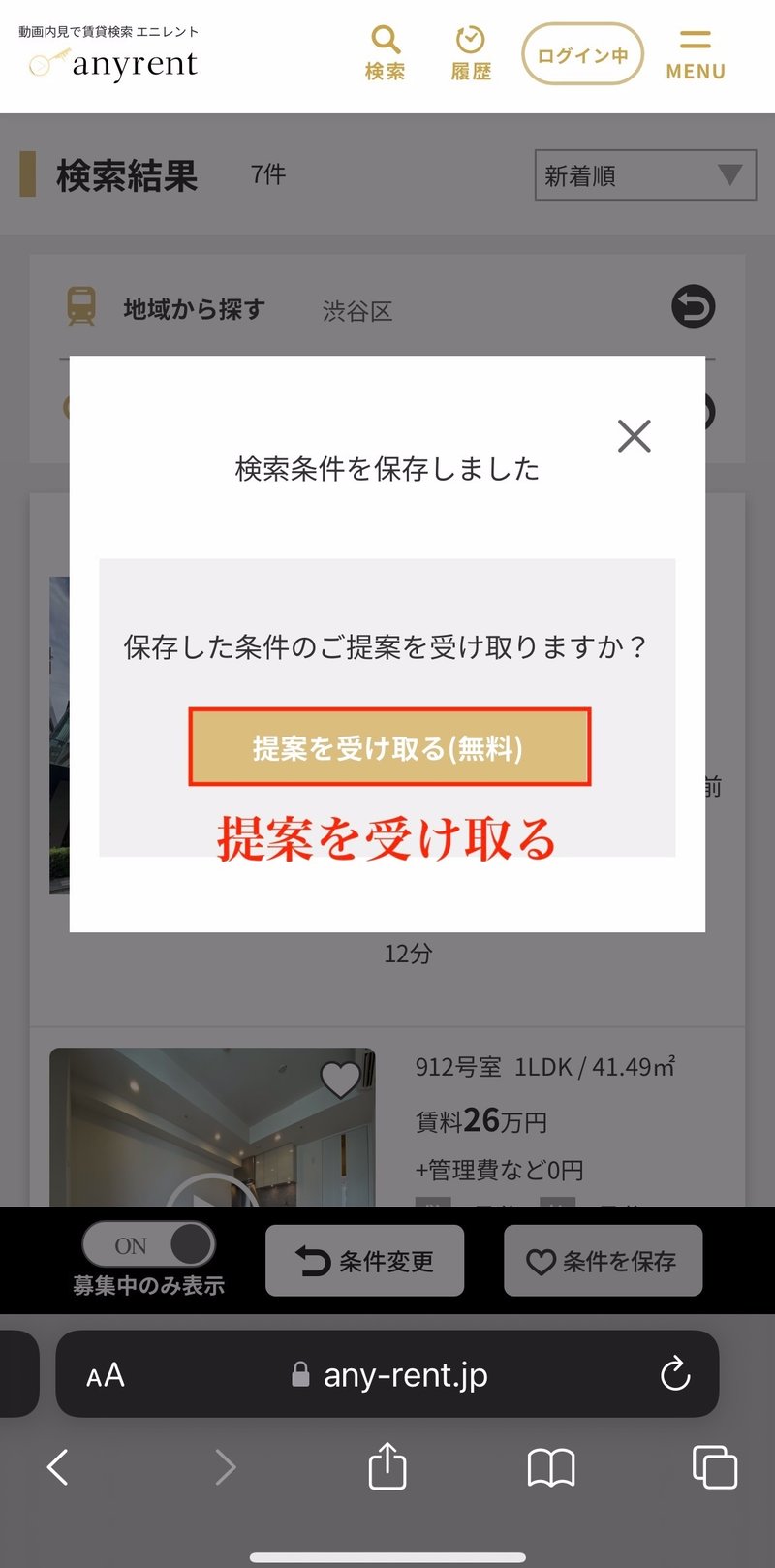This screenshot has width=775, height=1568.
Task: Expand the 新着順 sort dropdown
Action: (x=645, y=175)
